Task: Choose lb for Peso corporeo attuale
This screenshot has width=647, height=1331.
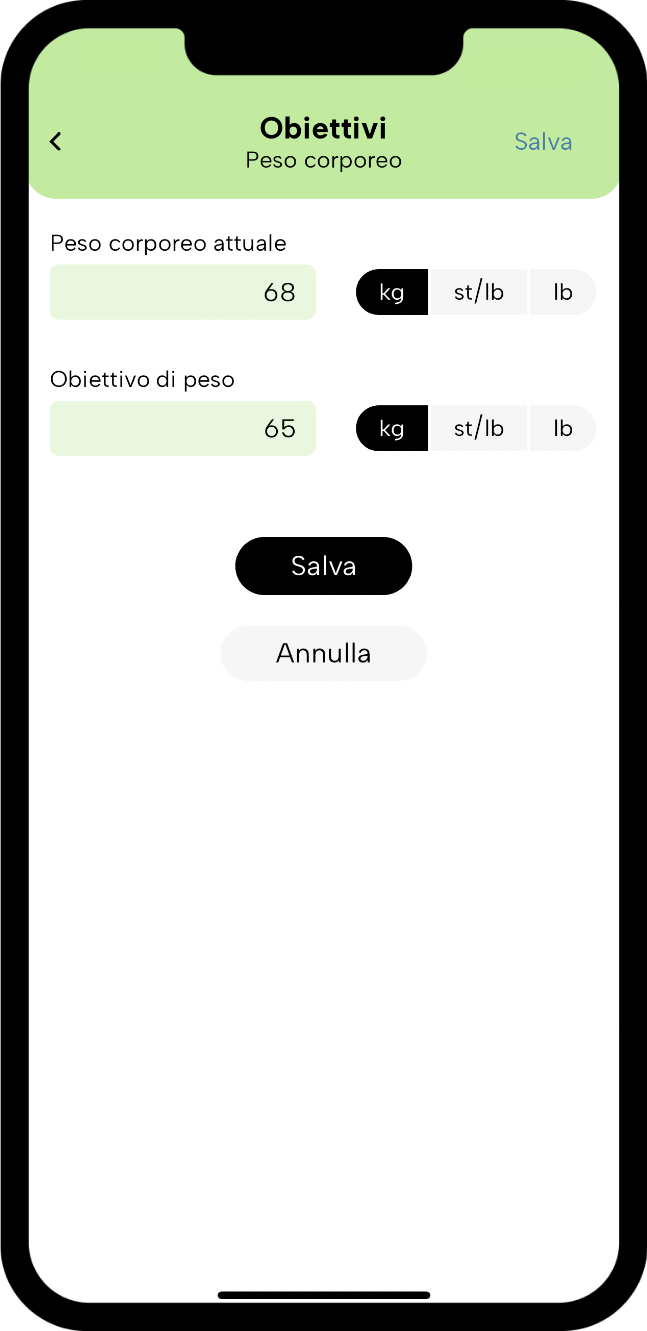Action: (x=563, y=292)
